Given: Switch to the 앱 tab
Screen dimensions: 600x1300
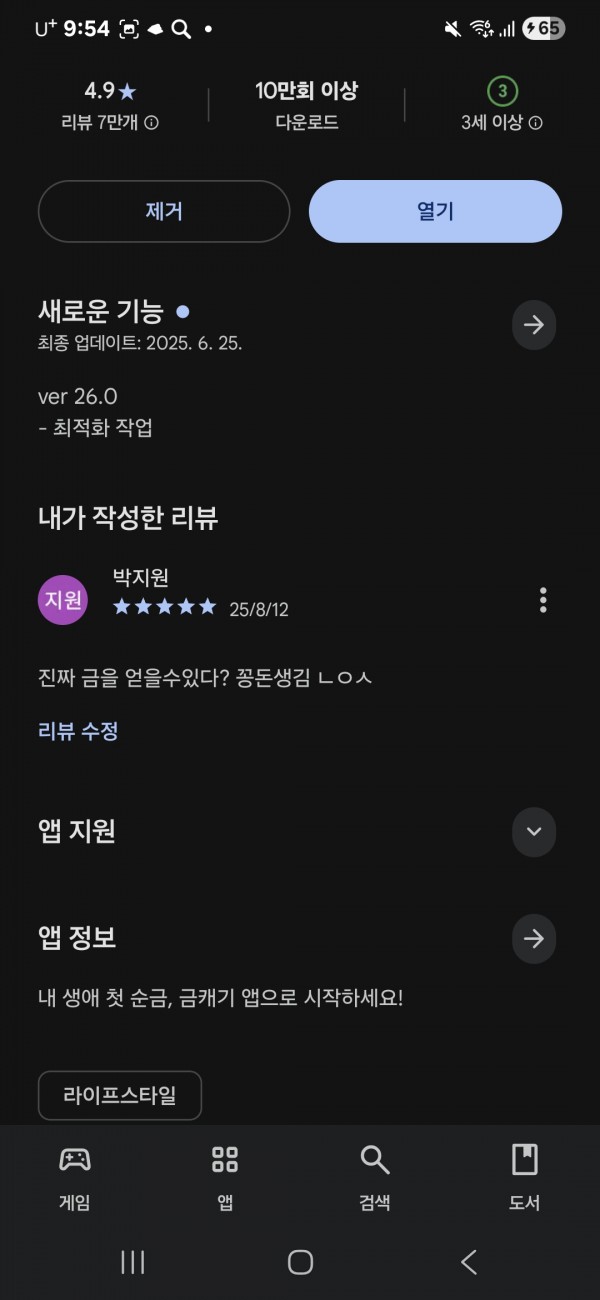Looking at the screenshot, I should click(x=225, y=1176).
